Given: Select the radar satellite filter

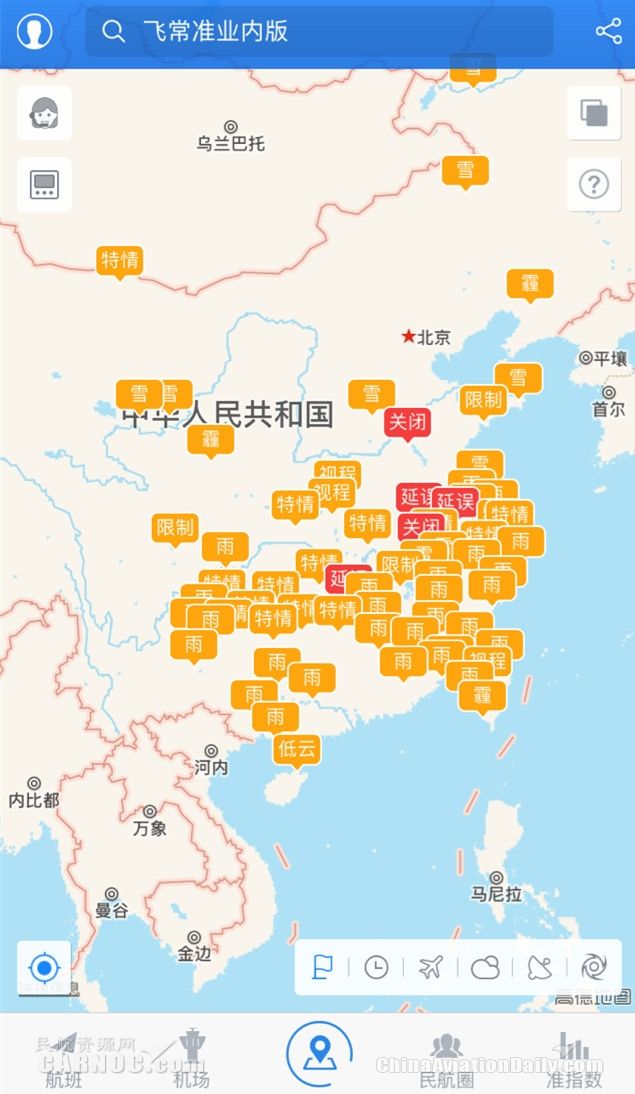Looking at the screenshot, I should click(x=539, y=967).
